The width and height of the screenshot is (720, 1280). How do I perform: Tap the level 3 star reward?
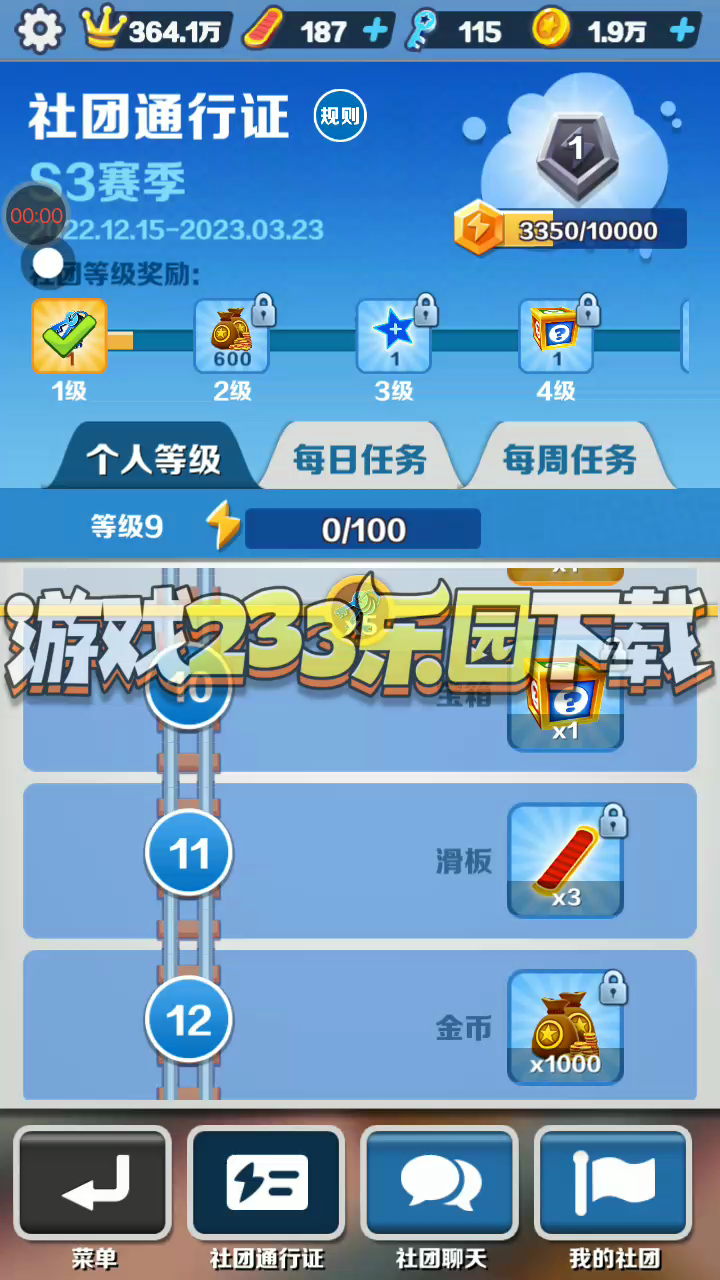point(394,336)
